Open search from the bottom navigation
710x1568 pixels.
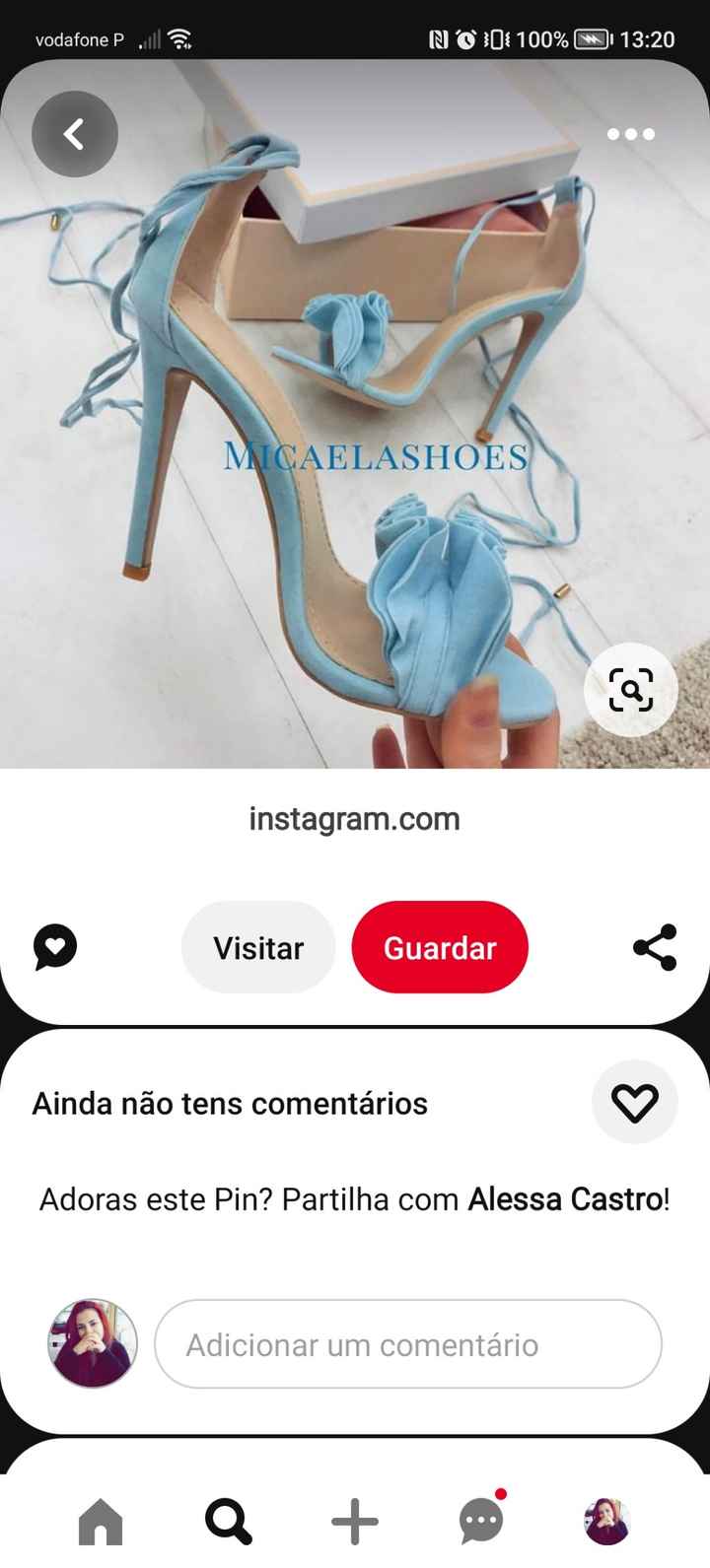click(227, 1521)
